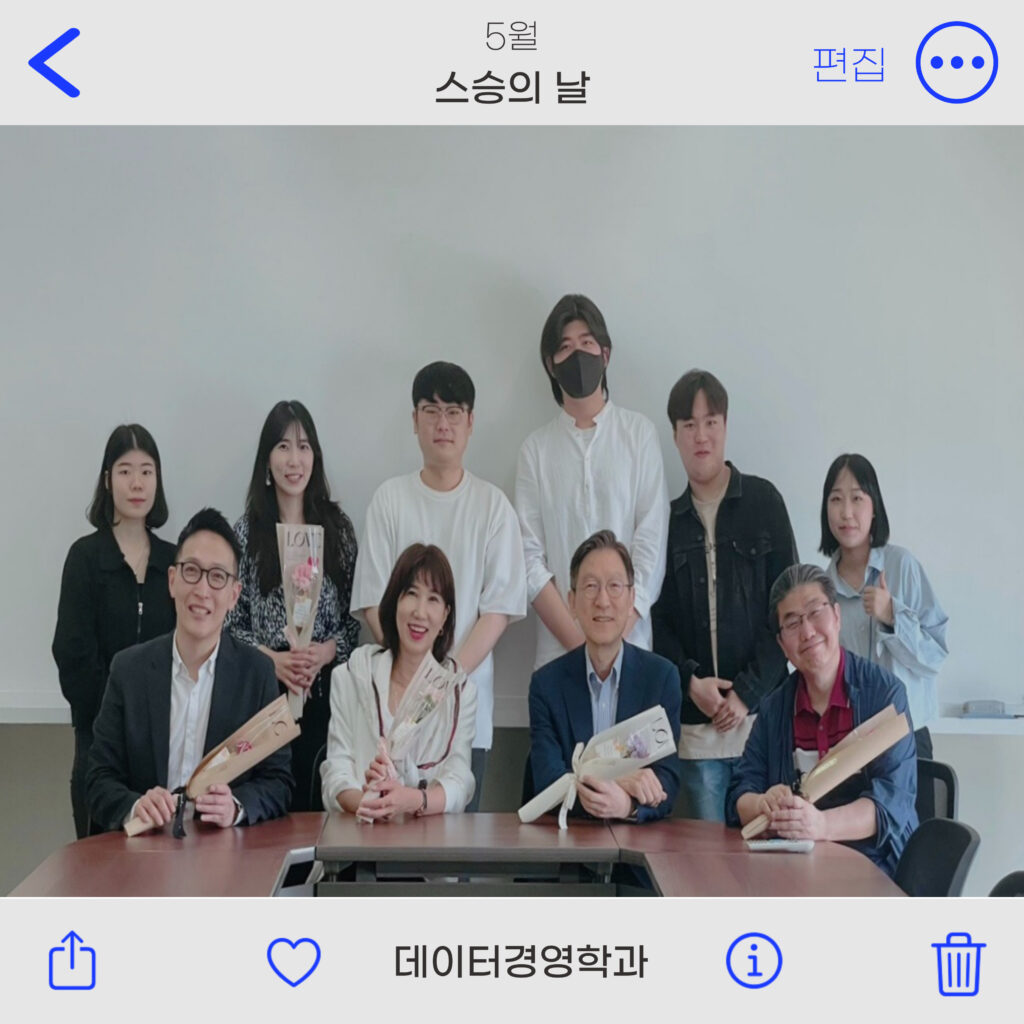This screenshot has height=1024, width=1024.
Task: Go back using the top-left arrow
Action: pos(54,62)
